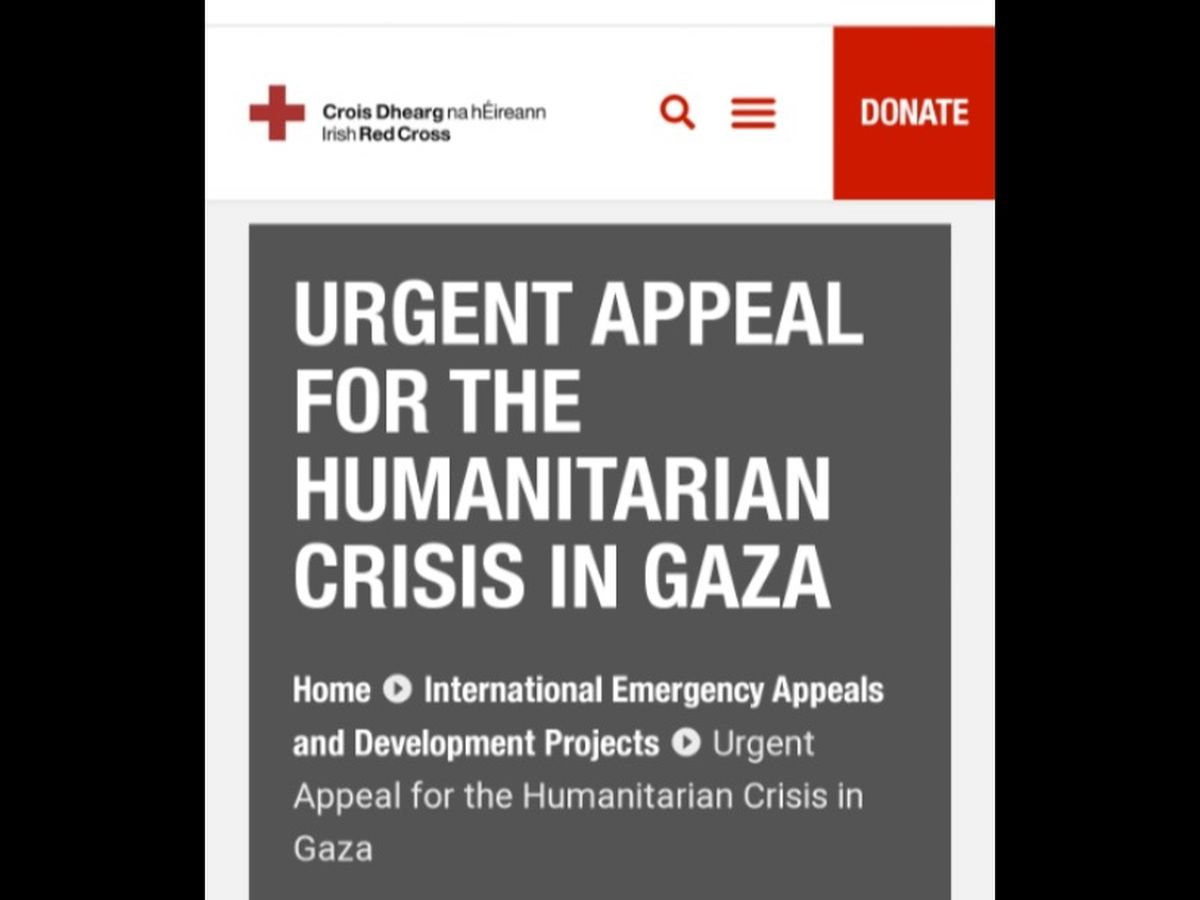This screenshot has height=900, width=1200.
Task: Open International Emergency Appeals and Development Projects breadcrumb
Action: pos(653,690)
